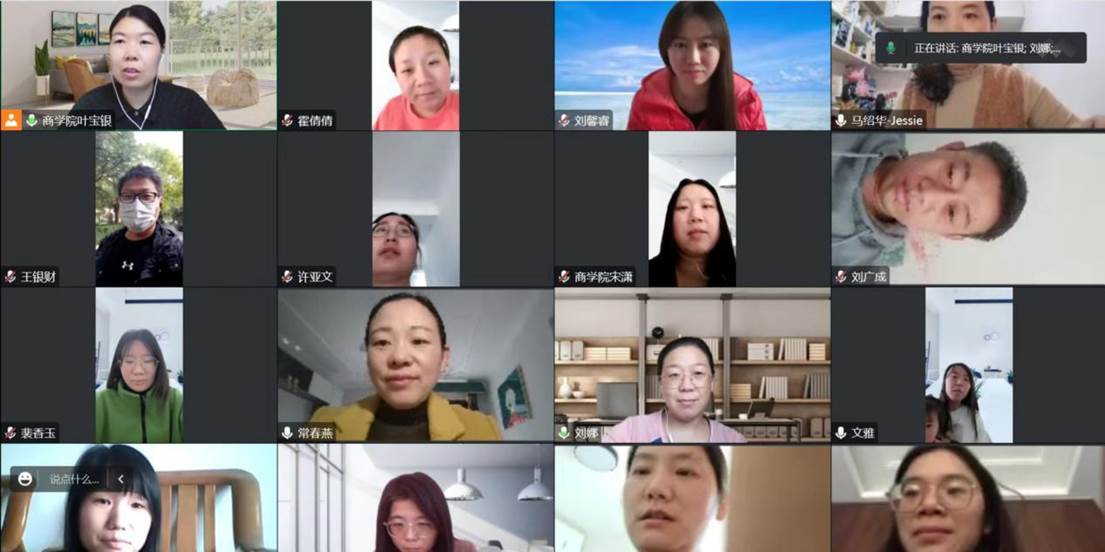This screenshot has width=1105, height=552.
Task: Select 常春燕's video tile
Action: point(415,365)
